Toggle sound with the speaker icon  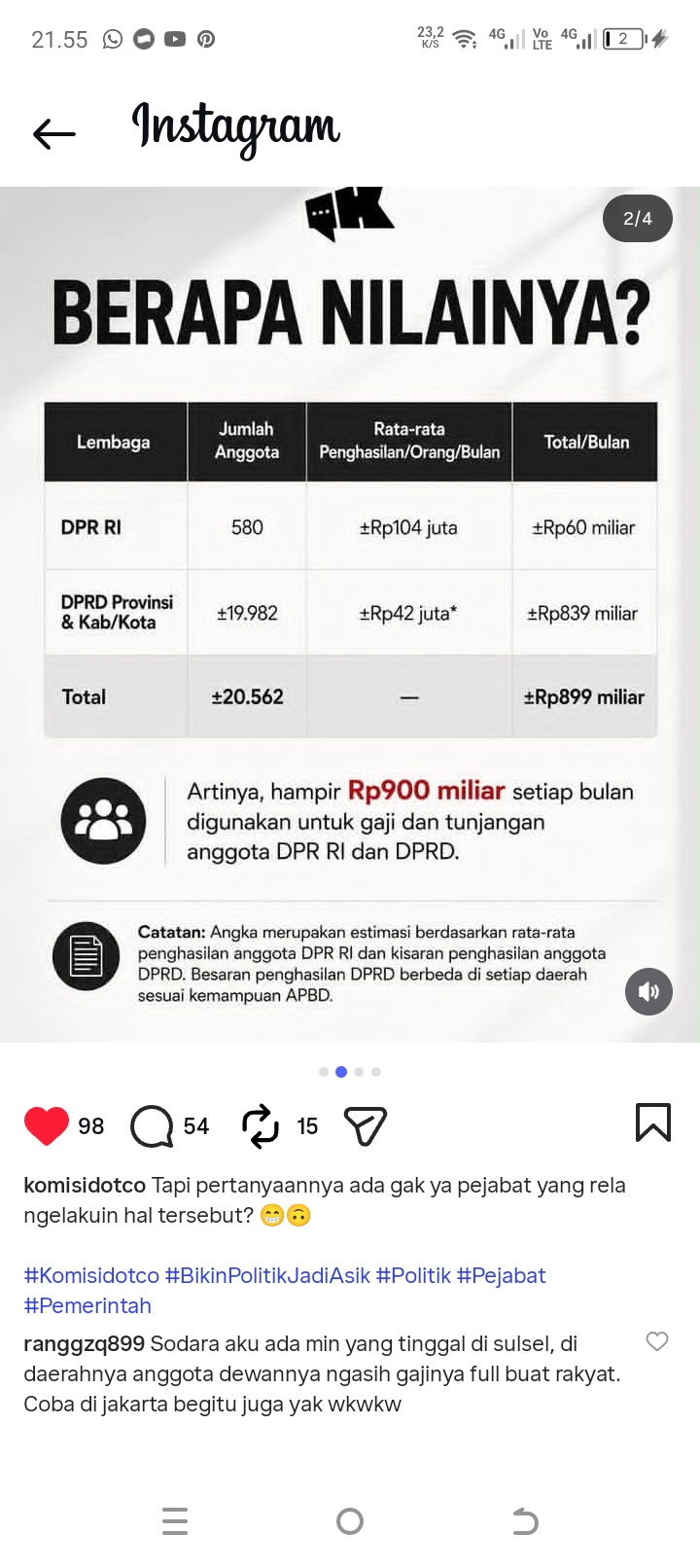click(648, 991)
